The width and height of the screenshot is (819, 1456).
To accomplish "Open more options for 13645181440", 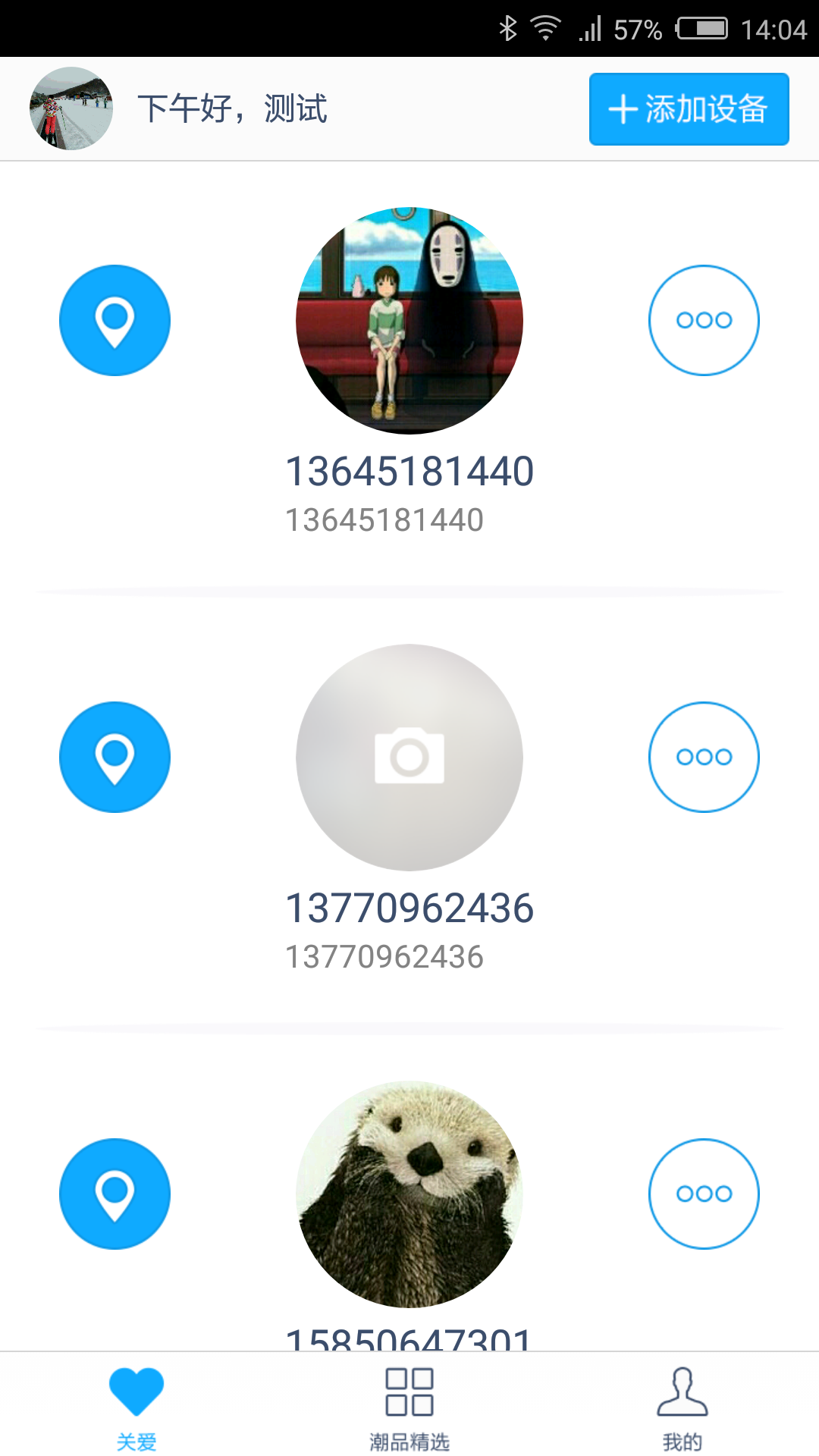I will pos(704,320).
